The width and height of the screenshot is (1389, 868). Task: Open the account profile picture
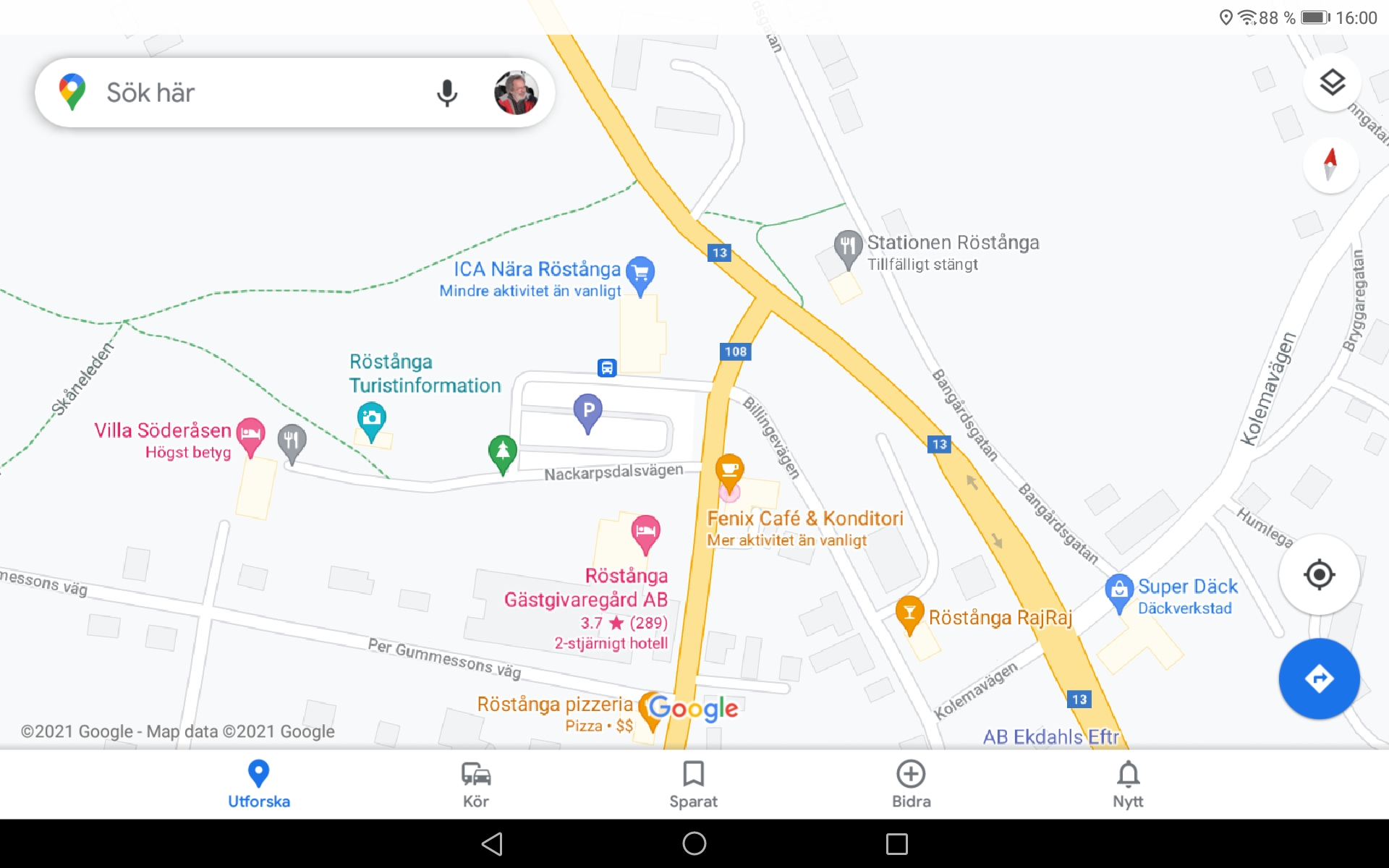[516, 93]
